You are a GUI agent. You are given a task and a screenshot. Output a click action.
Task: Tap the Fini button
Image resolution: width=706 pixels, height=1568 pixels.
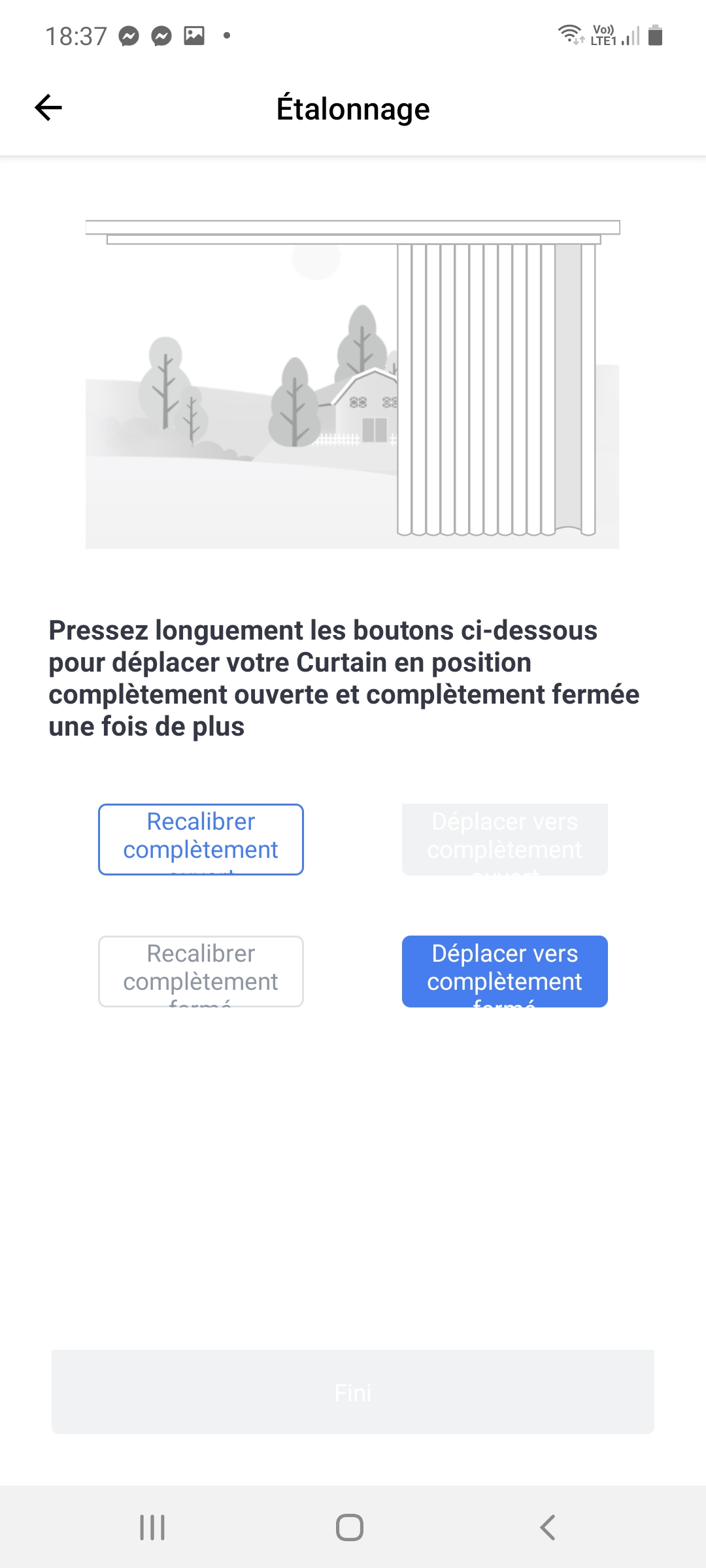coord(353,1392)
